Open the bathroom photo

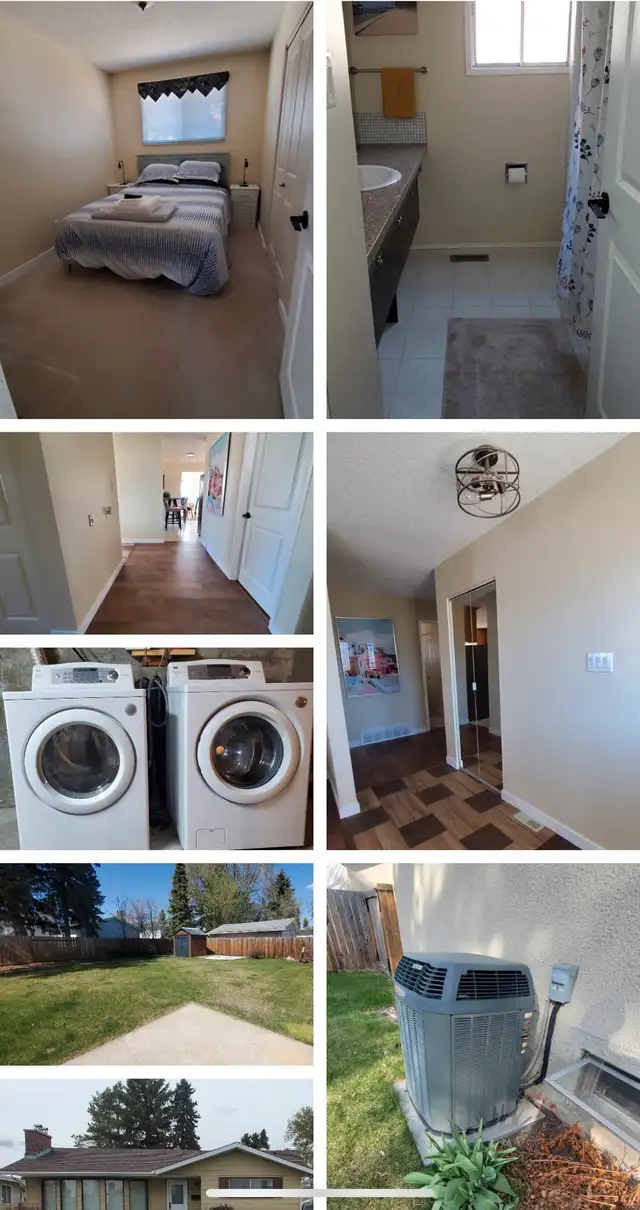484,209
